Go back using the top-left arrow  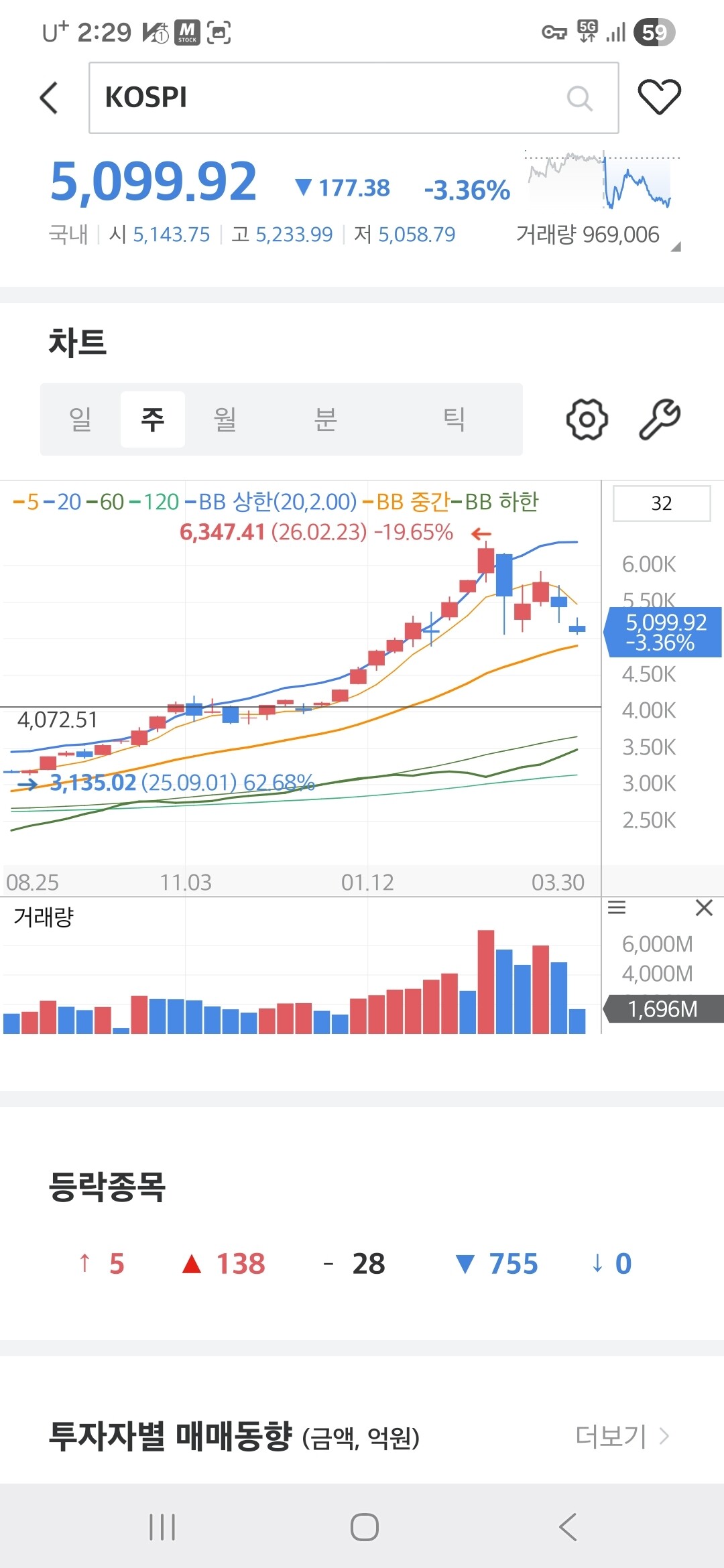pyautogui.click(x=49, y=98)
